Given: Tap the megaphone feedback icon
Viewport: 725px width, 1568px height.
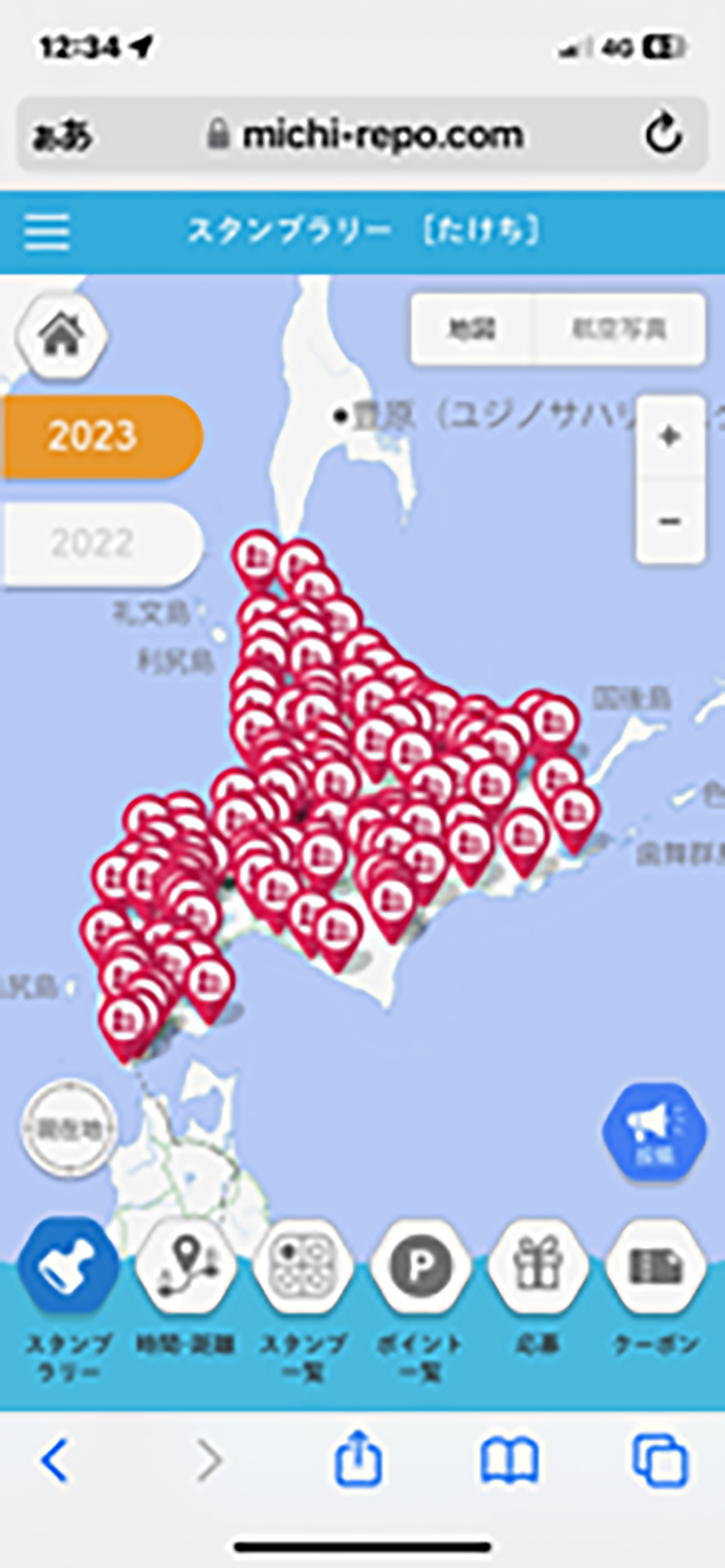Looking at the screenshot, I should tap(653, 1133).
